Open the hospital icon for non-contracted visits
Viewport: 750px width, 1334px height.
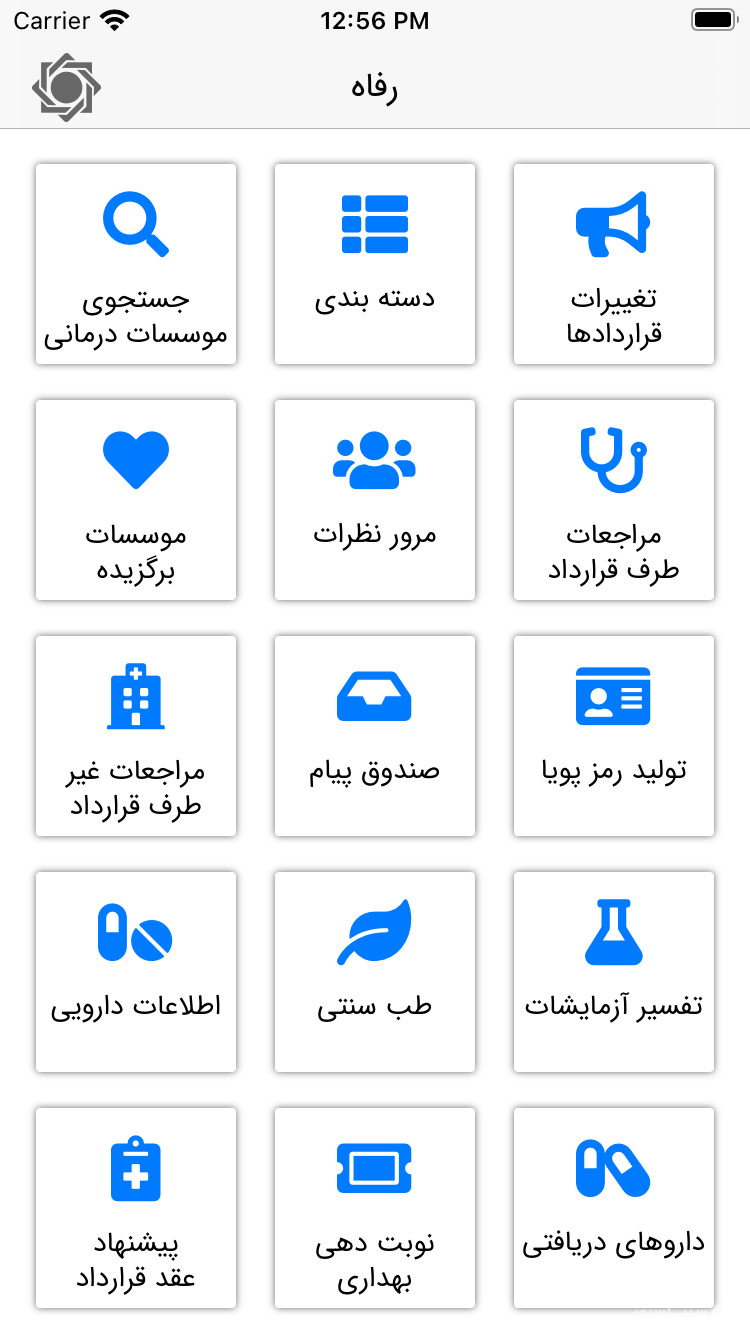coord(135,695)
